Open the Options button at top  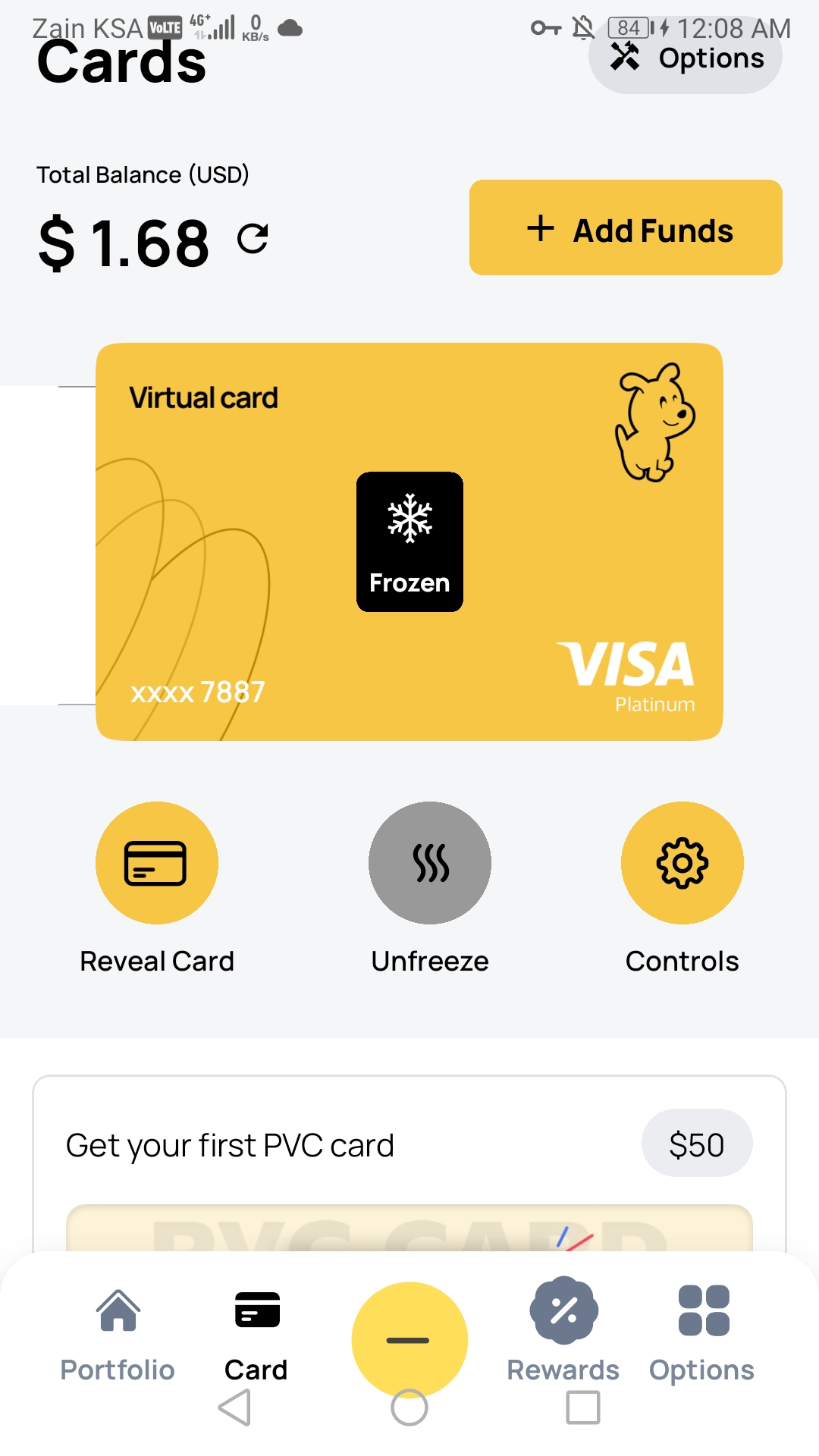click(x=686, y=58)
